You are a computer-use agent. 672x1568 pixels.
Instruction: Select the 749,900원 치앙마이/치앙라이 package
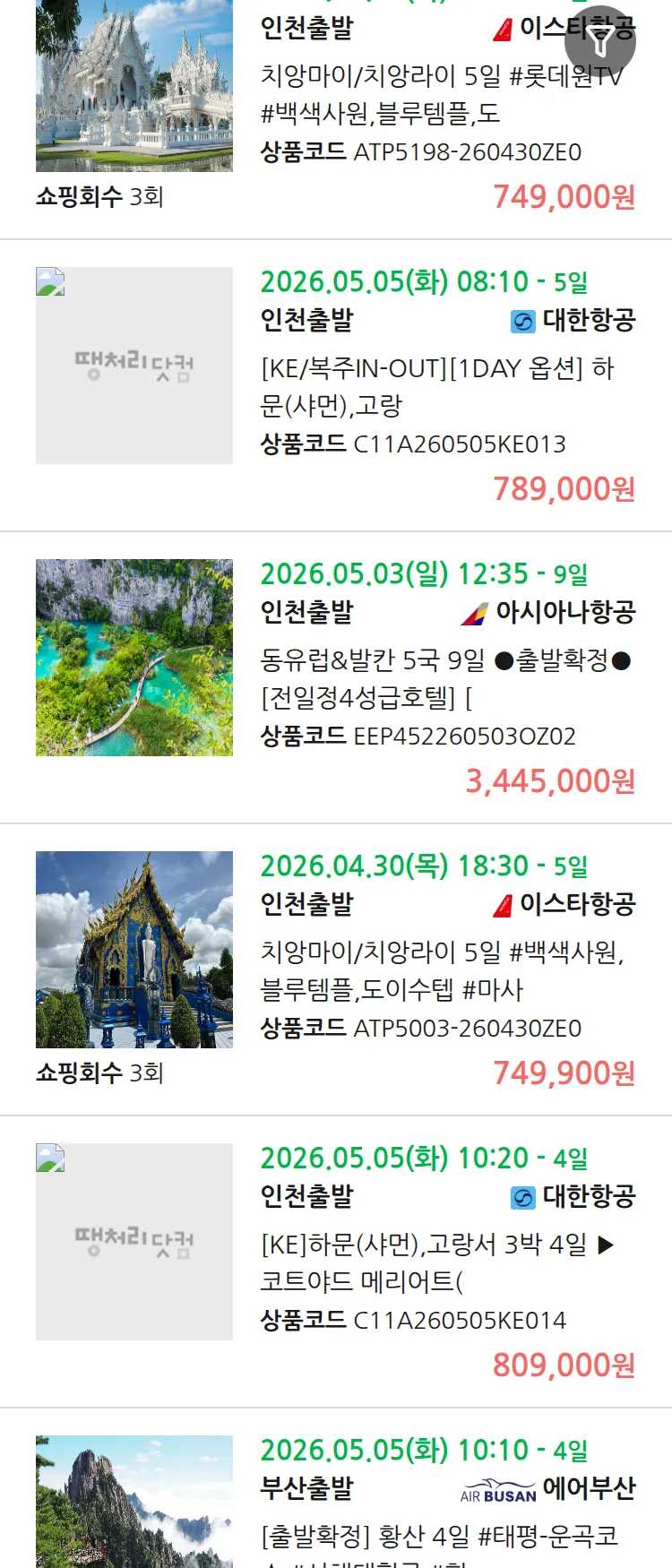441,970
